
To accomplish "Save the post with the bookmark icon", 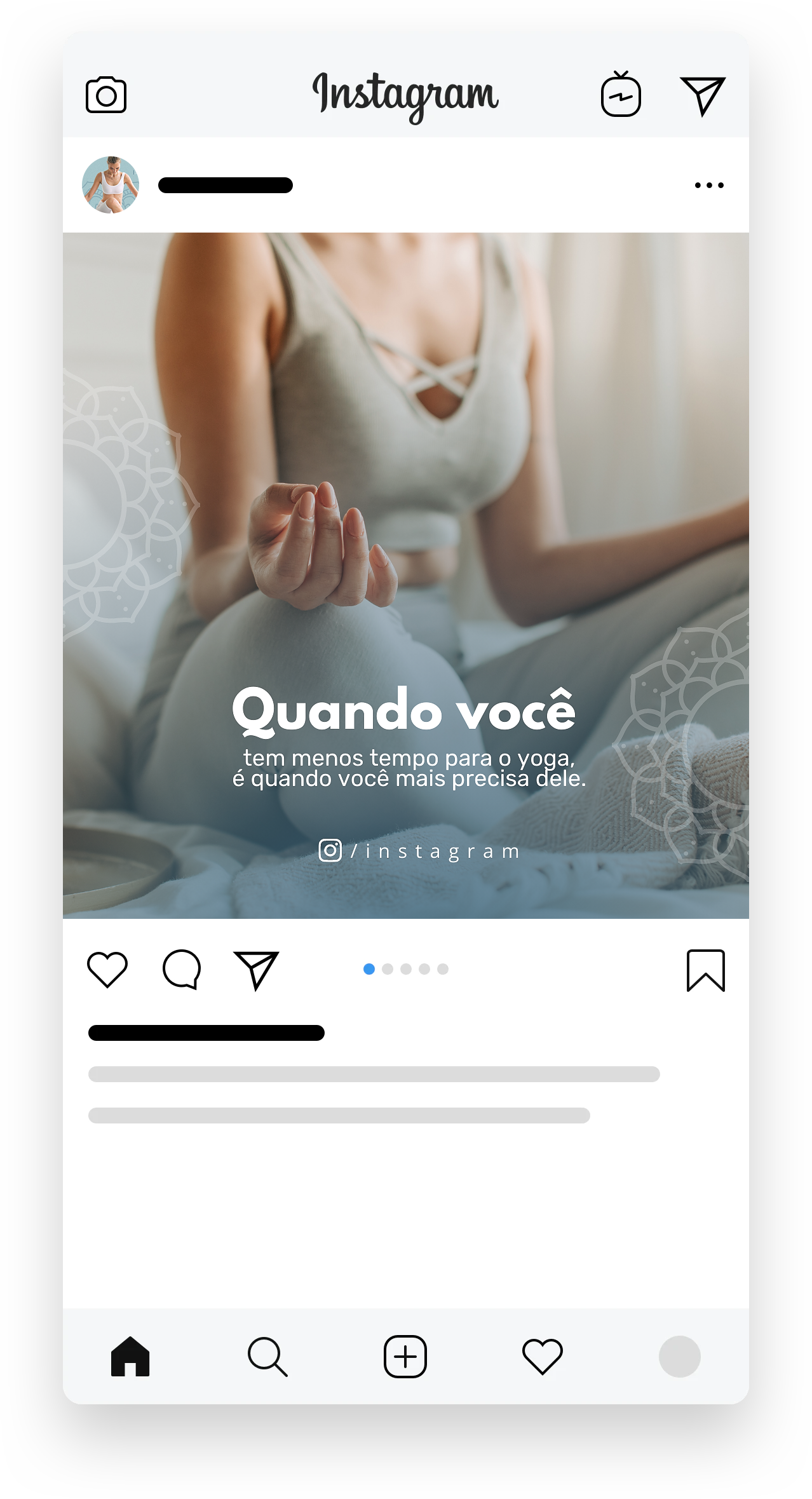I will coord(705,969).
